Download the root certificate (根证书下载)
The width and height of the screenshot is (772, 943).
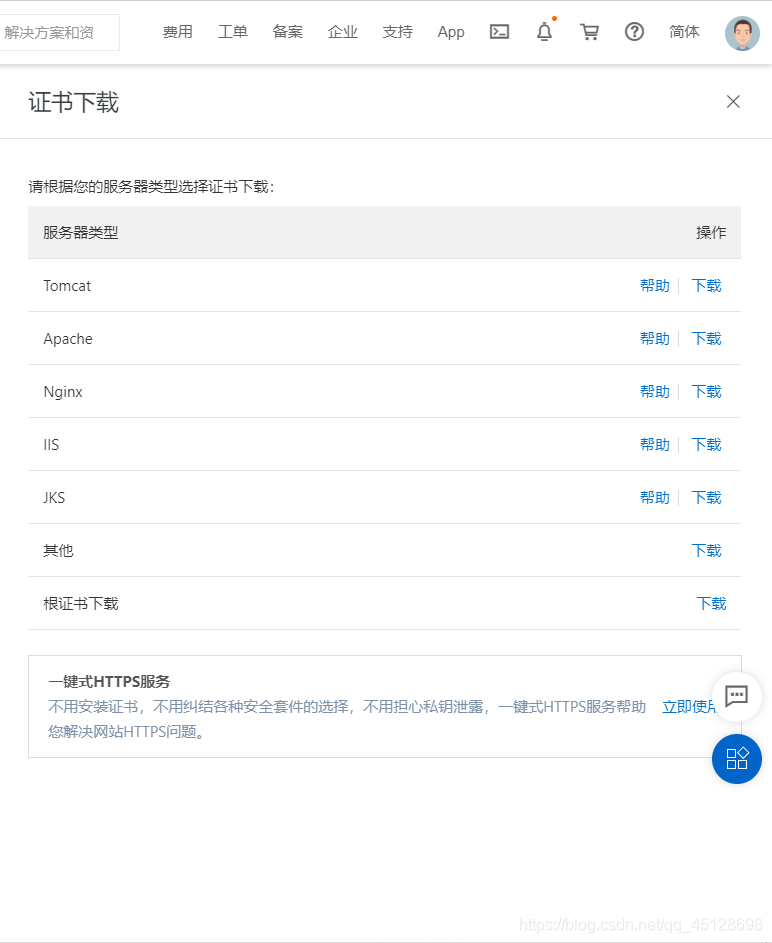coord(711,604)
